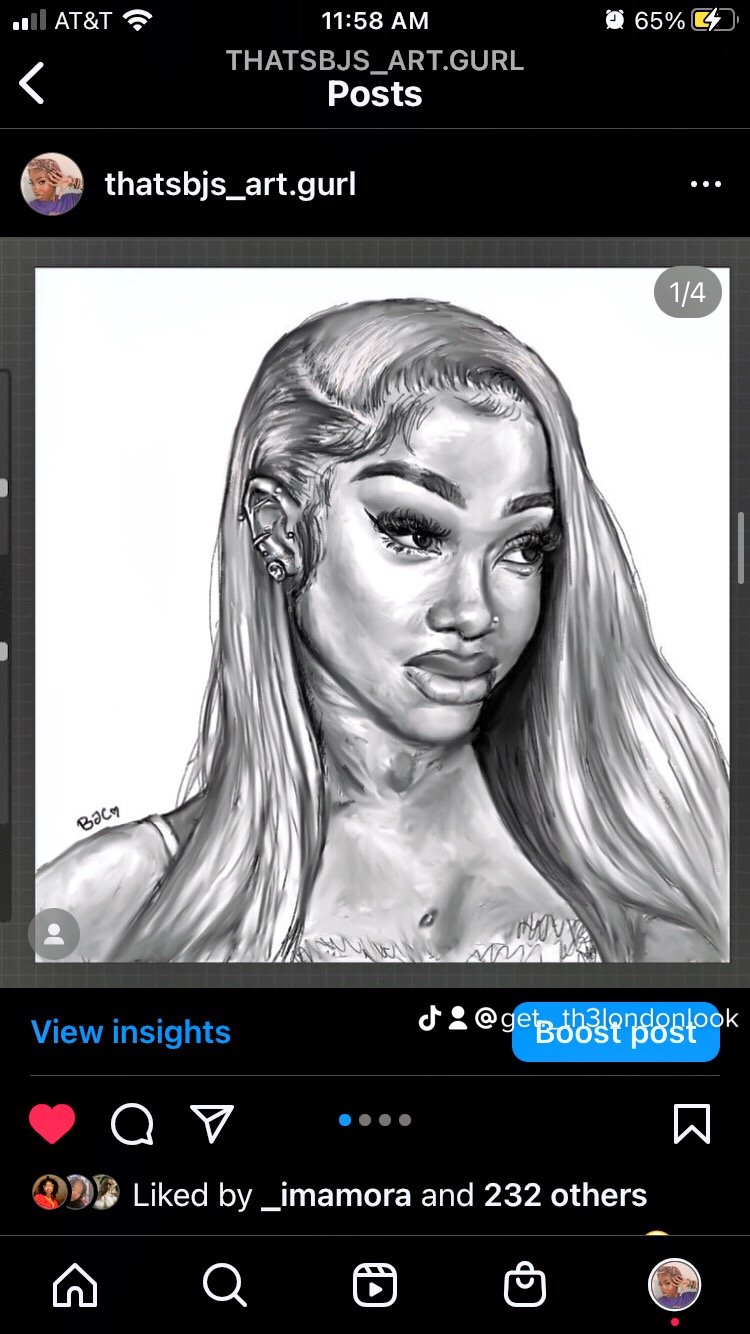Unlike the post with the red heart
This screenshot has height=1334, width=750.
tap(52, 1124)
